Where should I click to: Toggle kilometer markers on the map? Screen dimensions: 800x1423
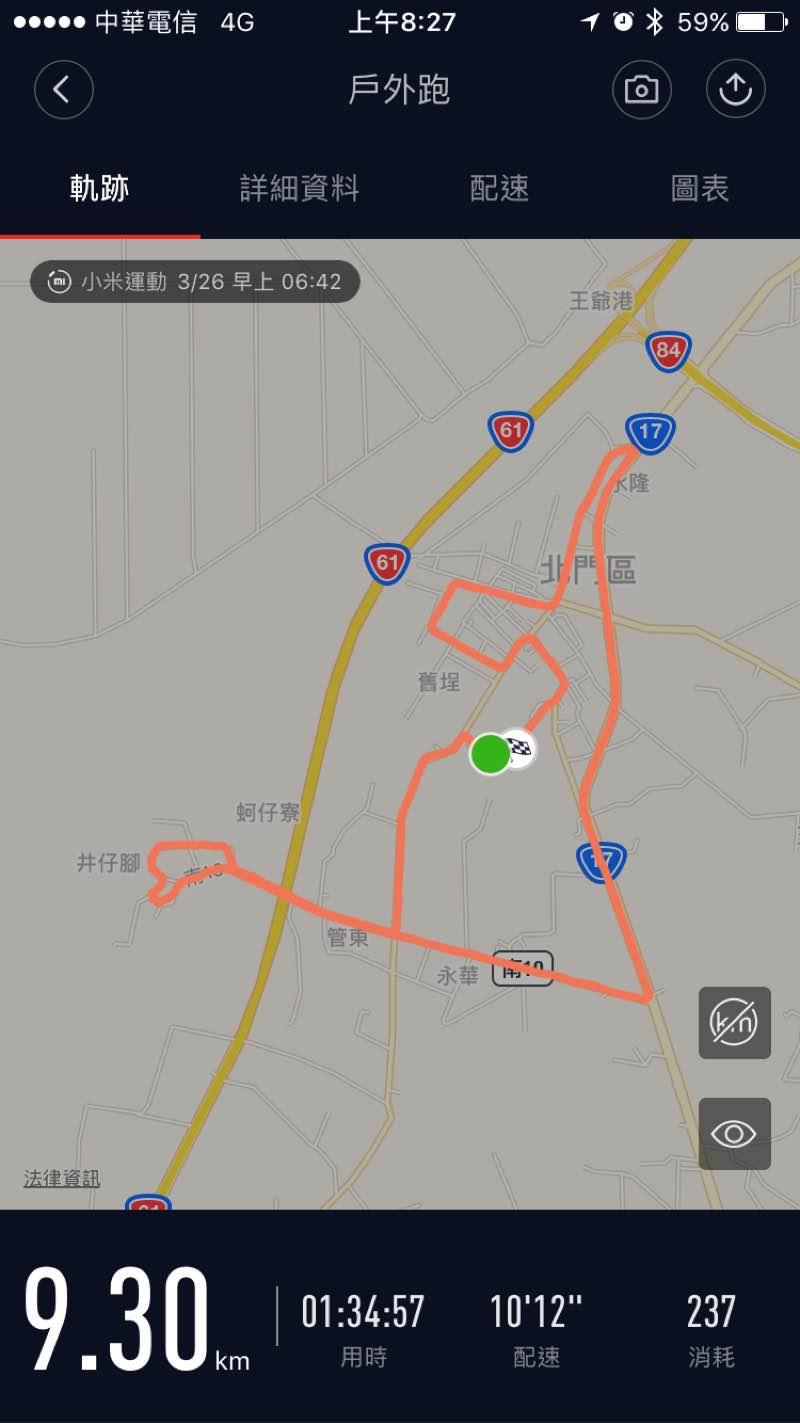(x=734, y=1022)
